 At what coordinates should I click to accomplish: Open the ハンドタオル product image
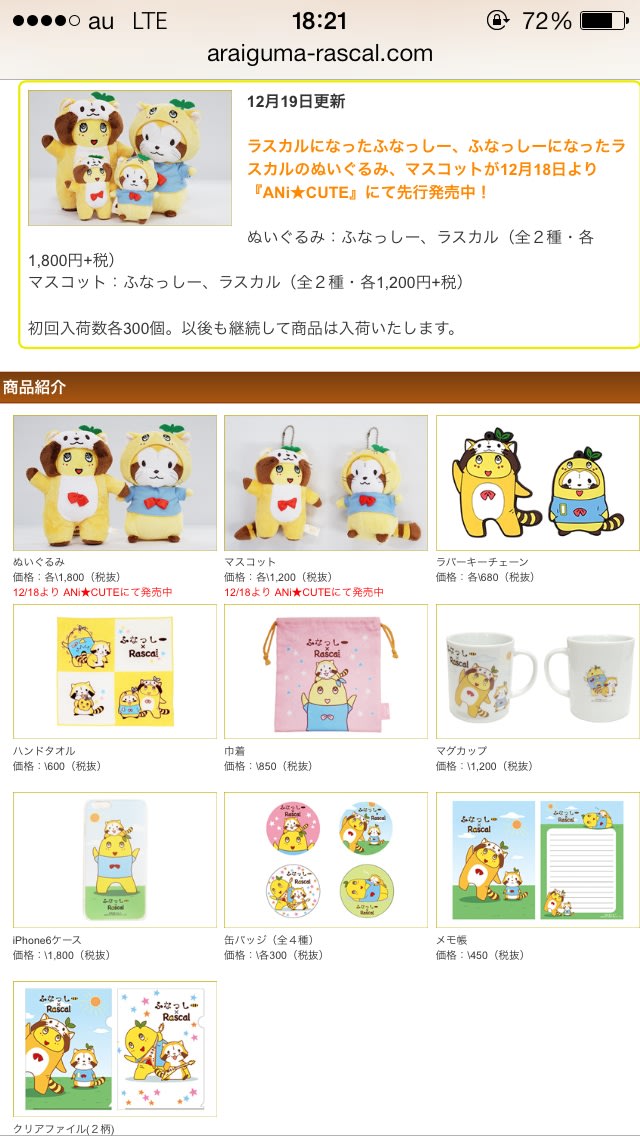(114, 671)
